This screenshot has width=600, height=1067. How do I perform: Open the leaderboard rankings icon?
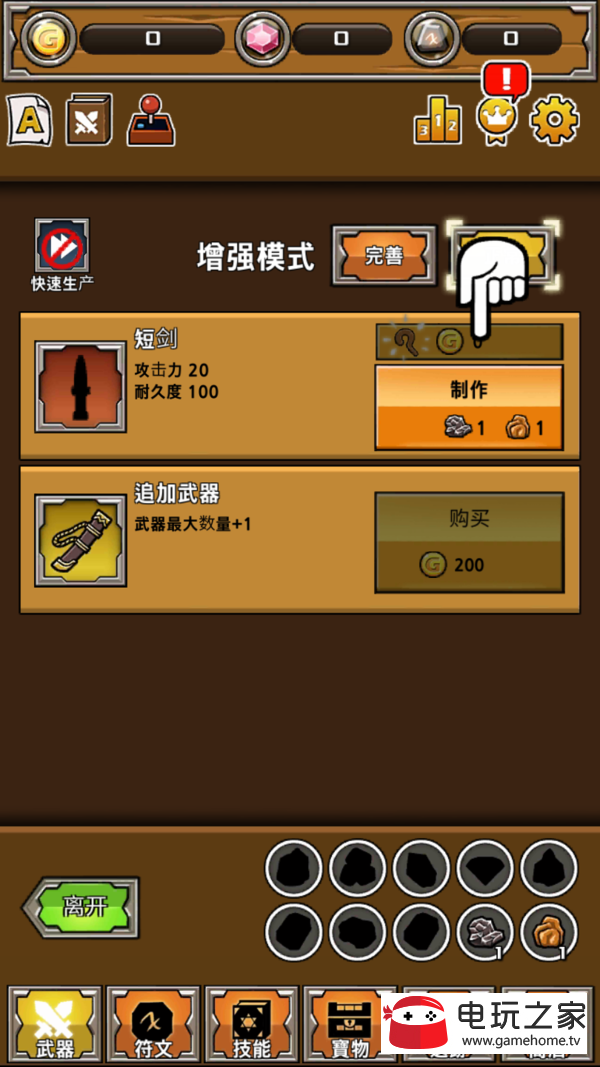[x=438, y=121]
